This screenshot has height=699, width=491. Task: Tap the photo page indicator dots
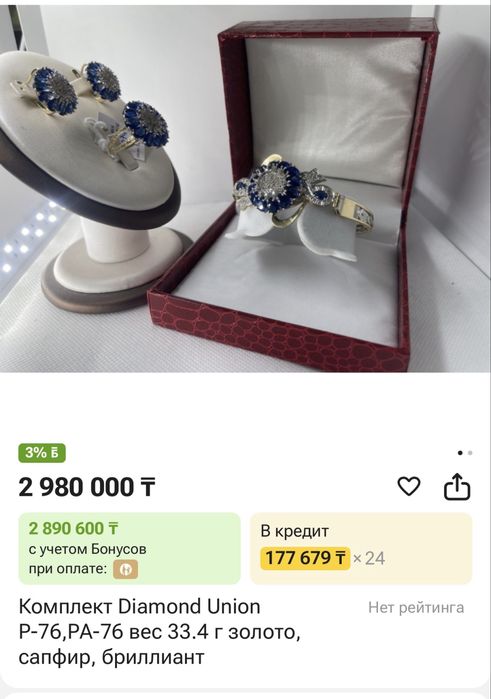point(465,453)
